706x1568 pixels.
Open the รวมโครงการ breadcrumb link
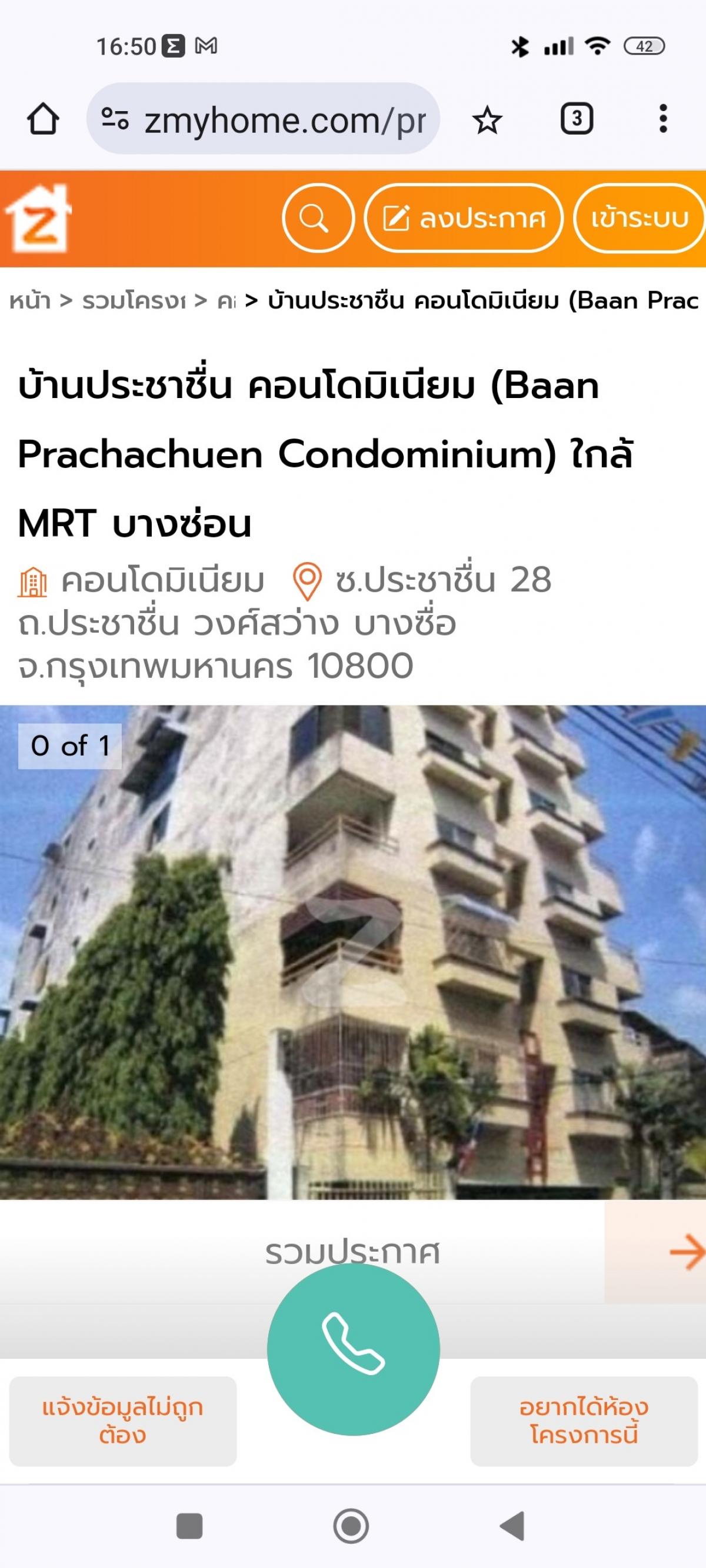coord(134,300)
